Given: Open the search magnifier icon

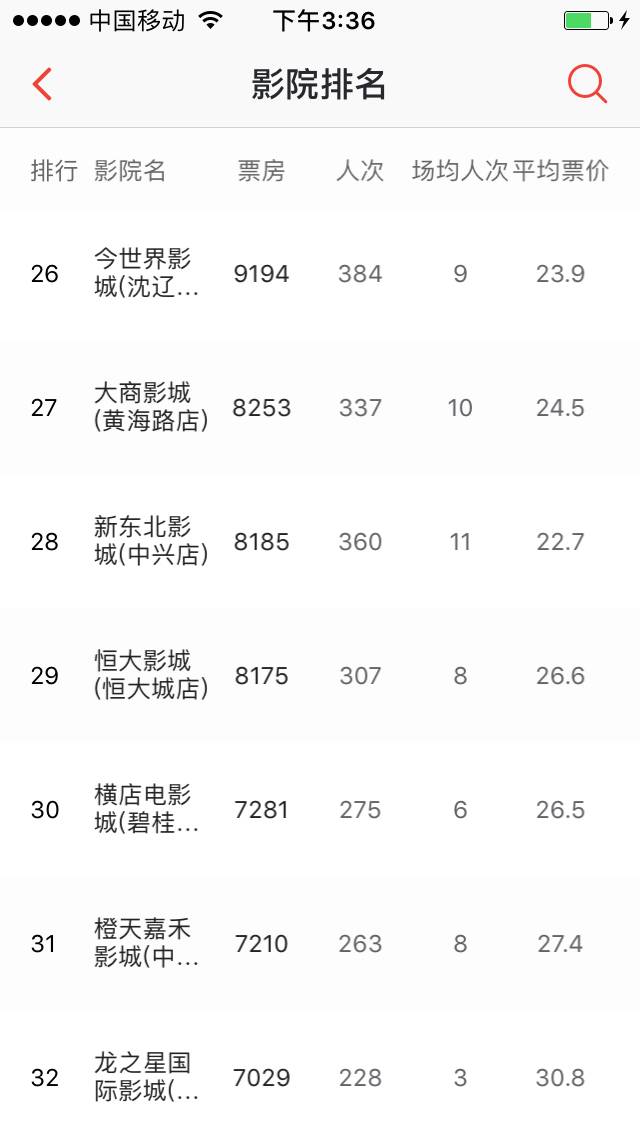Looking at the screenshot, I should tap(587, 84).
